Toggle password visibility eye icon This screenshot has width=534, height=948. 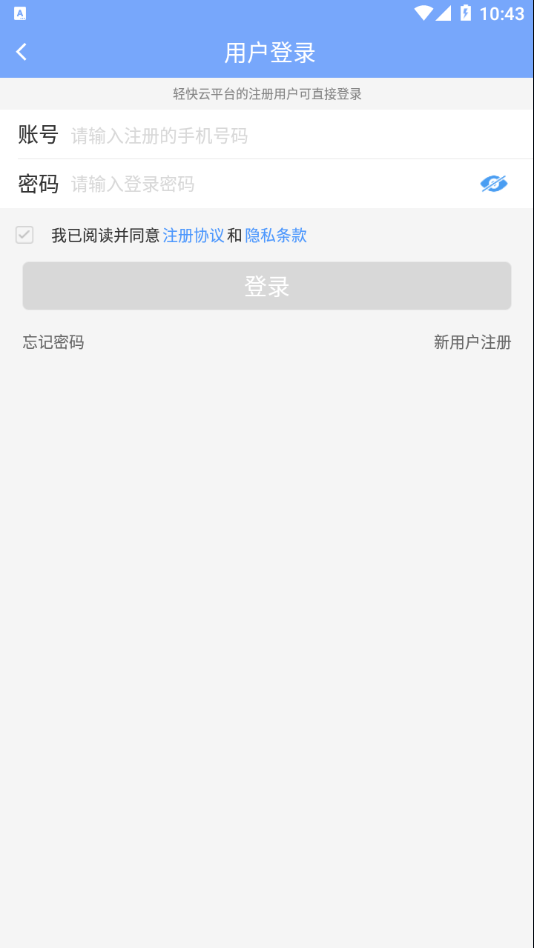click(x=493, y=184)
